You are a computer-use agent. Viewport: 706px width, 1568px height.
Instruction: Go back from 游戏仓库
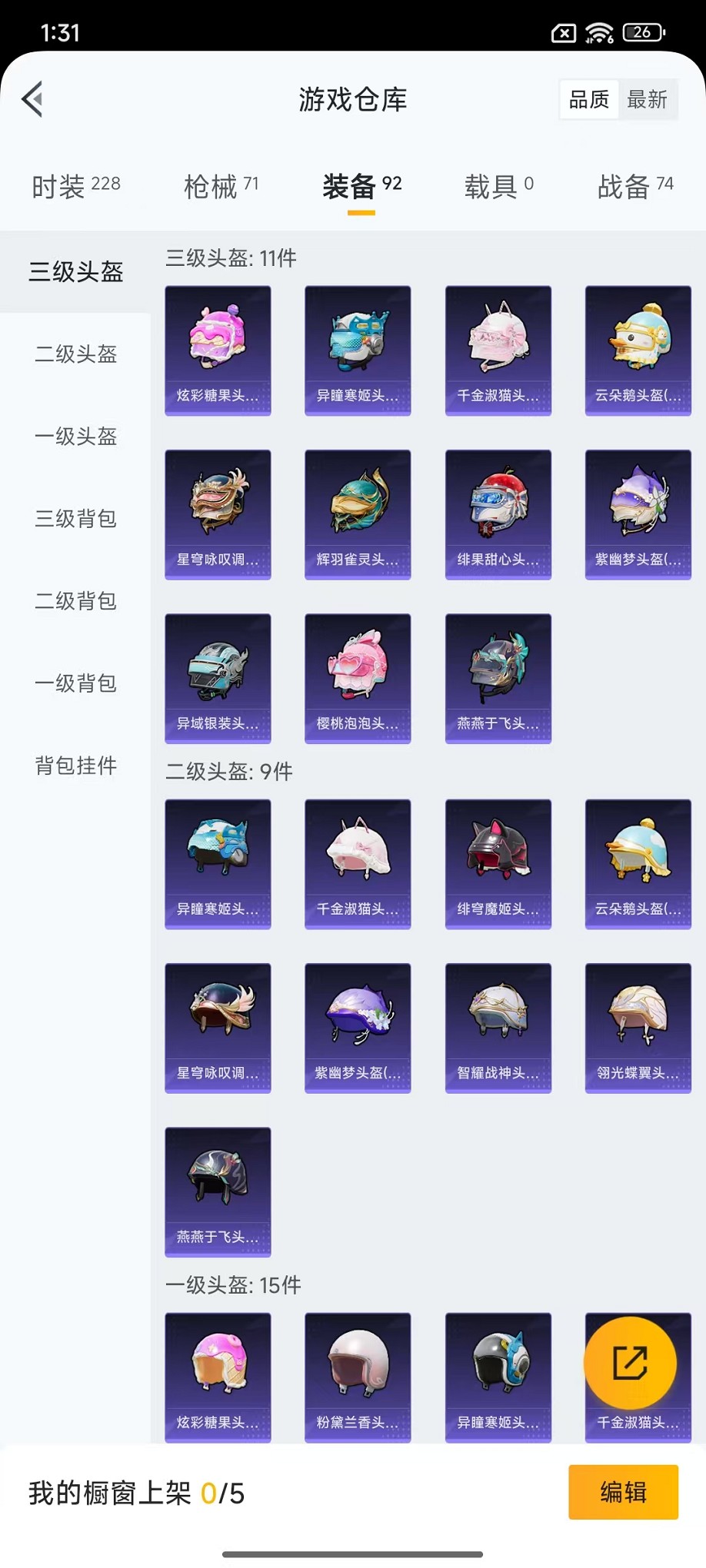click(32, 99)
